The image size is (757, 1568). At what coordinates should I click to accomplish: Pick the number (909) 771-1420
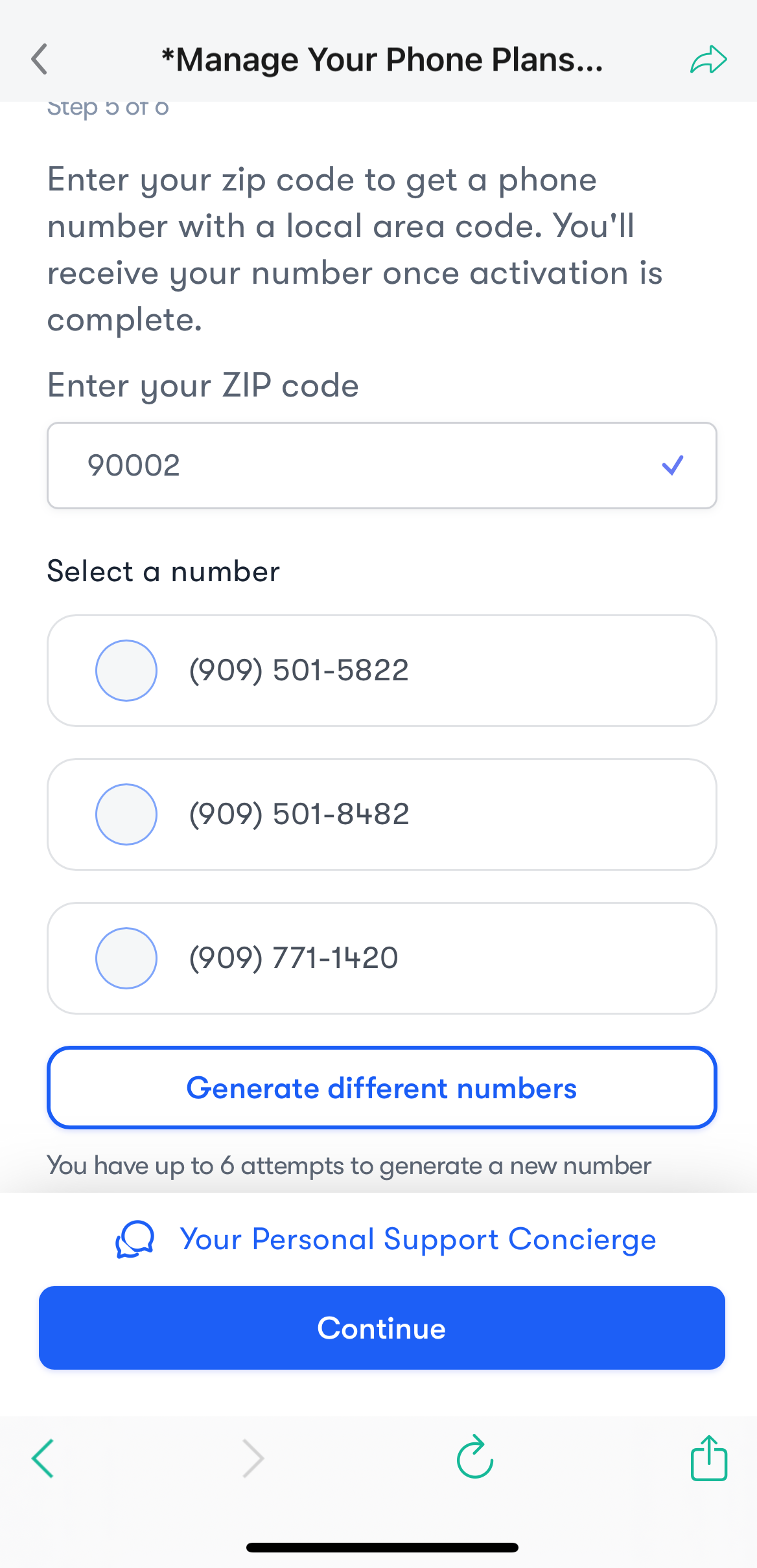(126, 958)
